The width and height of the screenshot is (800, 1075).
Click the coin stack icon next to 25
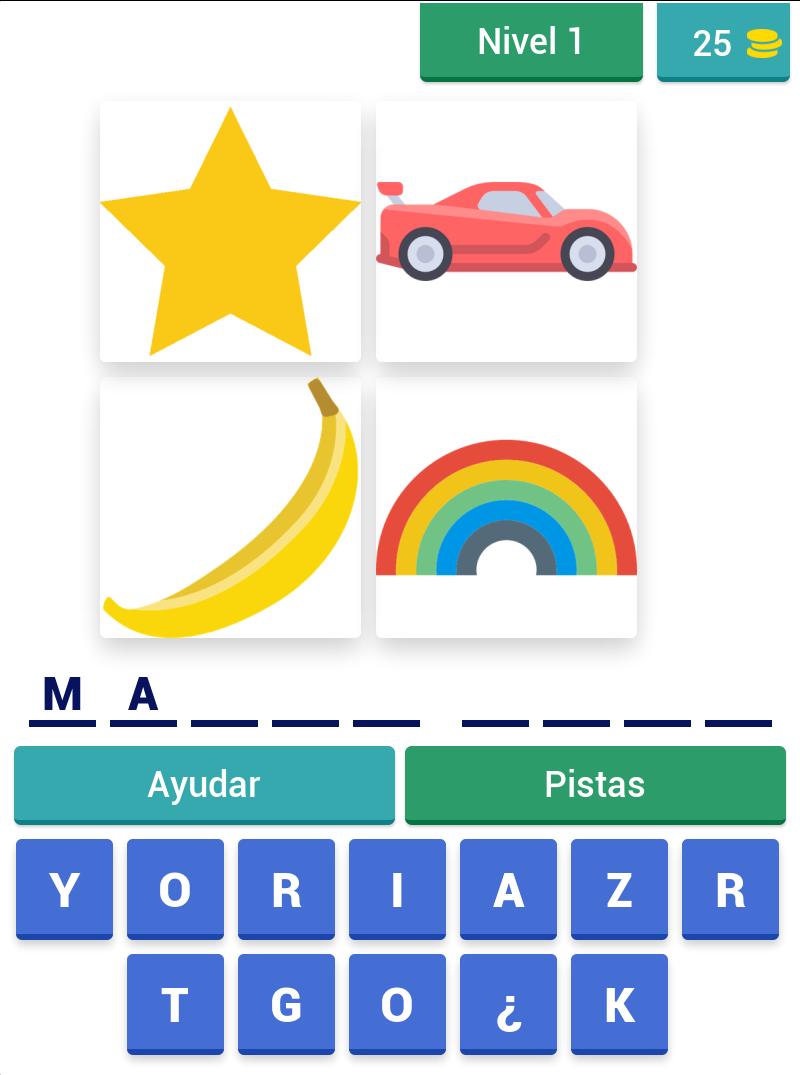click(761, 44)
